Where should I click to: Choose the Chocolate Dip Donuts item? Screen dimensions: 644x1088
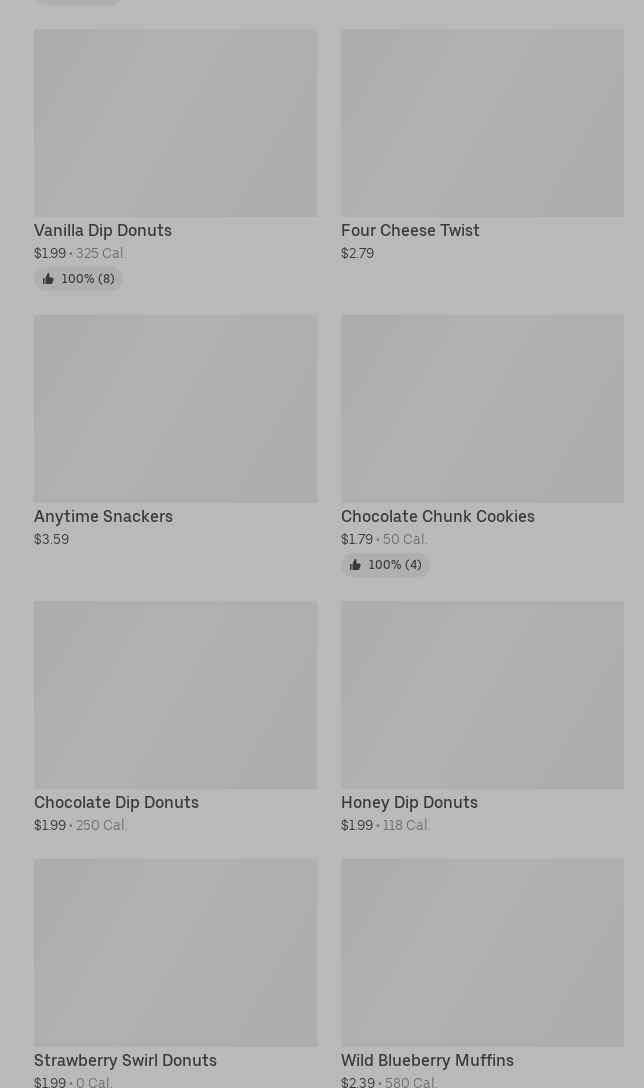point(176,717)
